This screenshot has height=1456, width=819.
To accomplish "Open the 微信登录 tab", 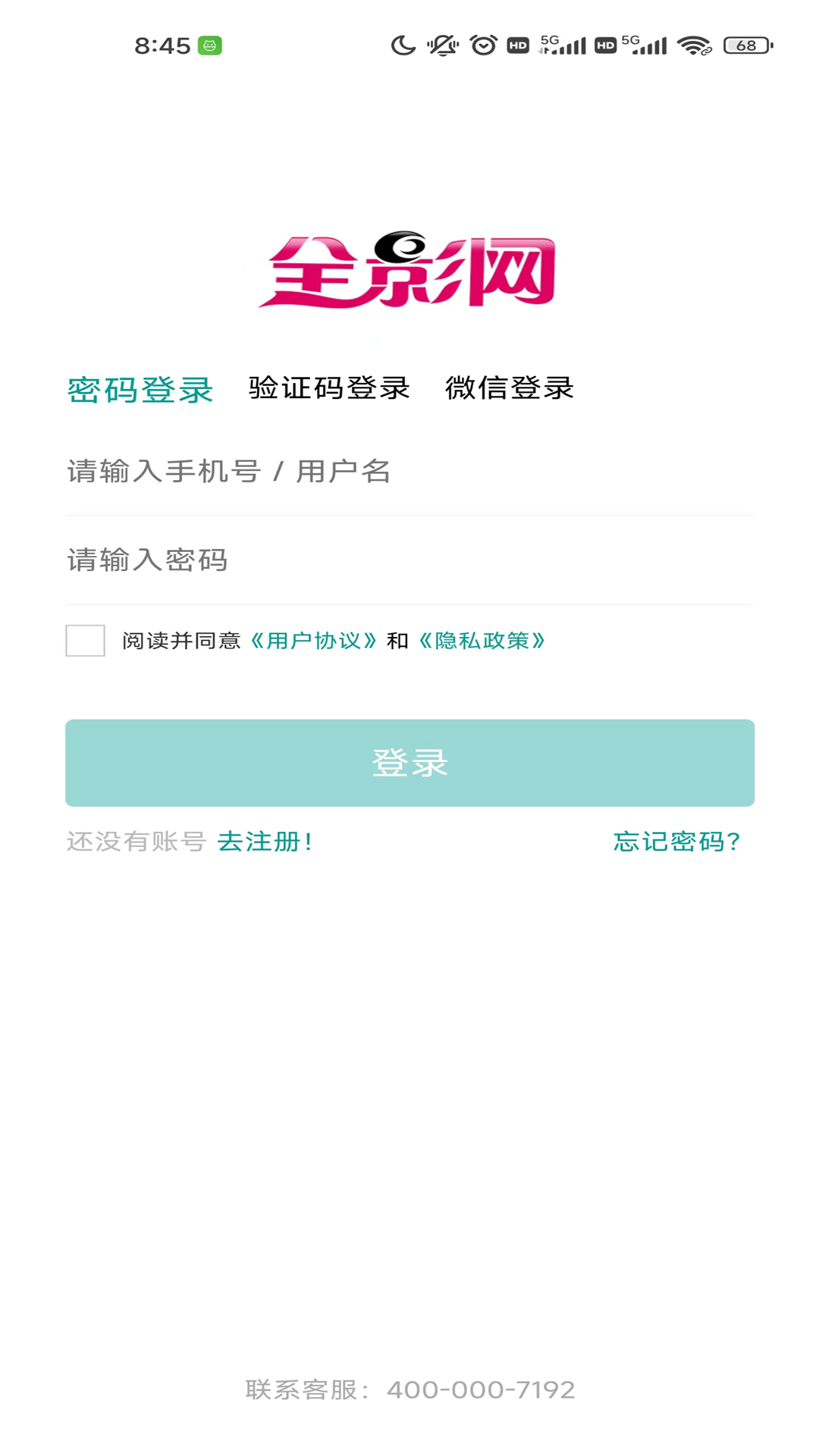I will pyautogui.click(x=509, y=388).
